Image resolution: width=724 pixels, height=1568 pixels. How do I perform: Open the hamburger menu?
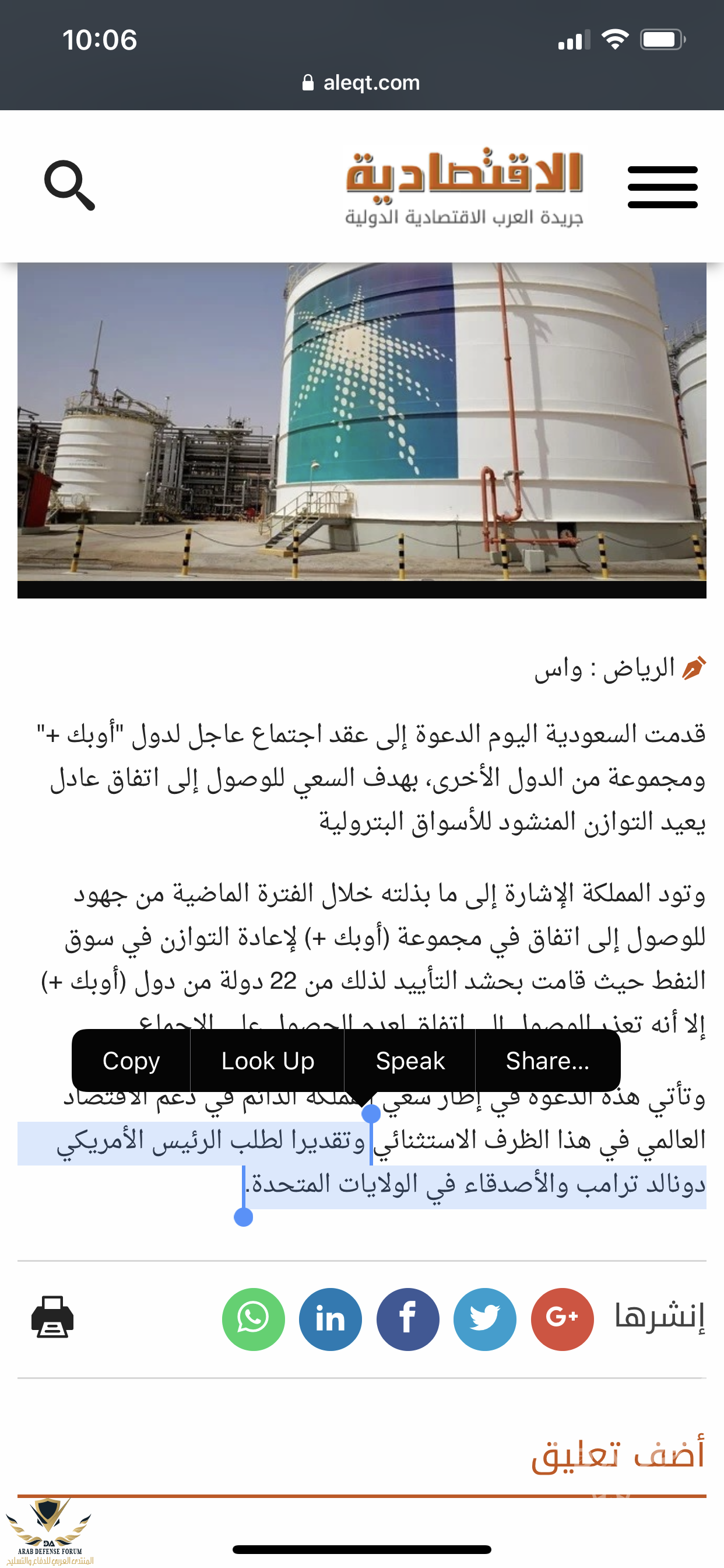662,187
